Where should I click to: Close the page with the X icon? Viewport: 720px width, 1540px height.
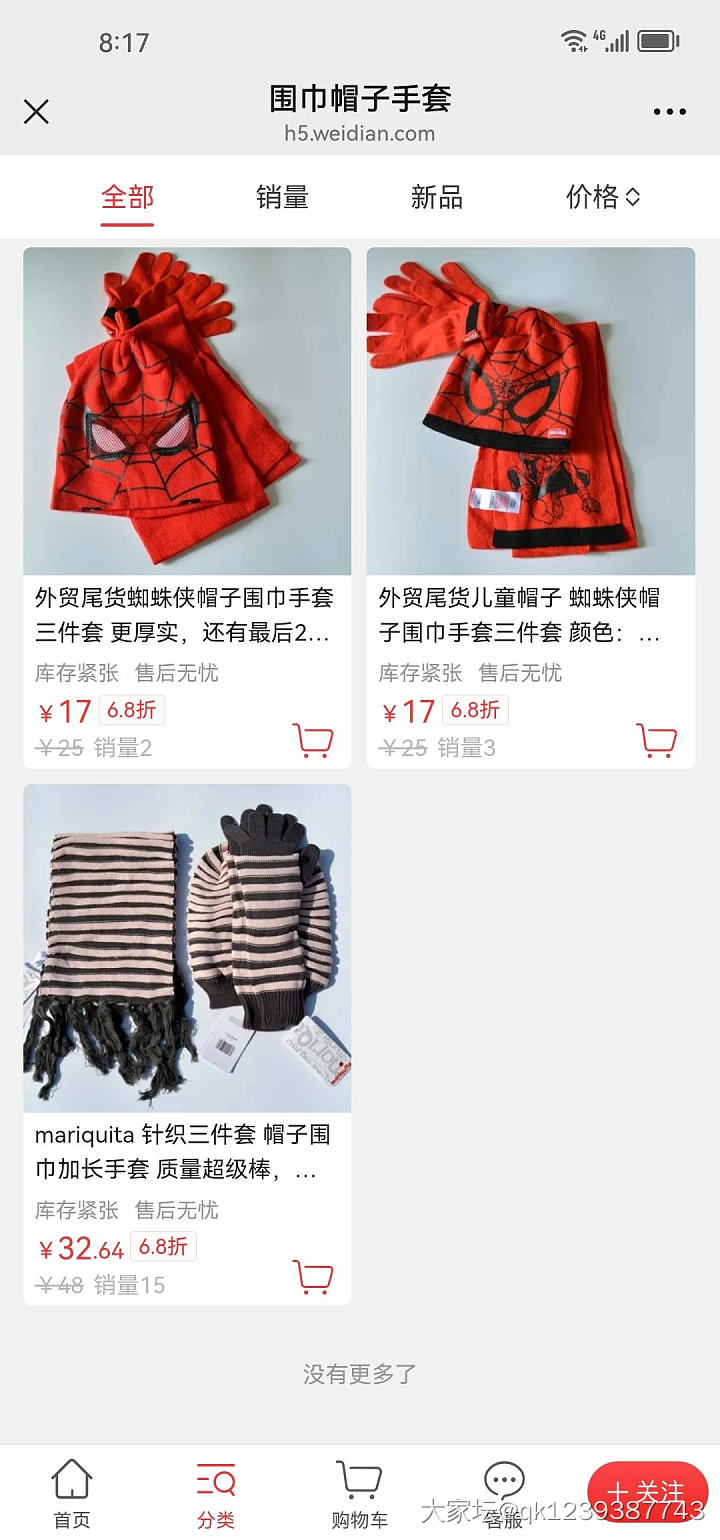pos(36,111)
